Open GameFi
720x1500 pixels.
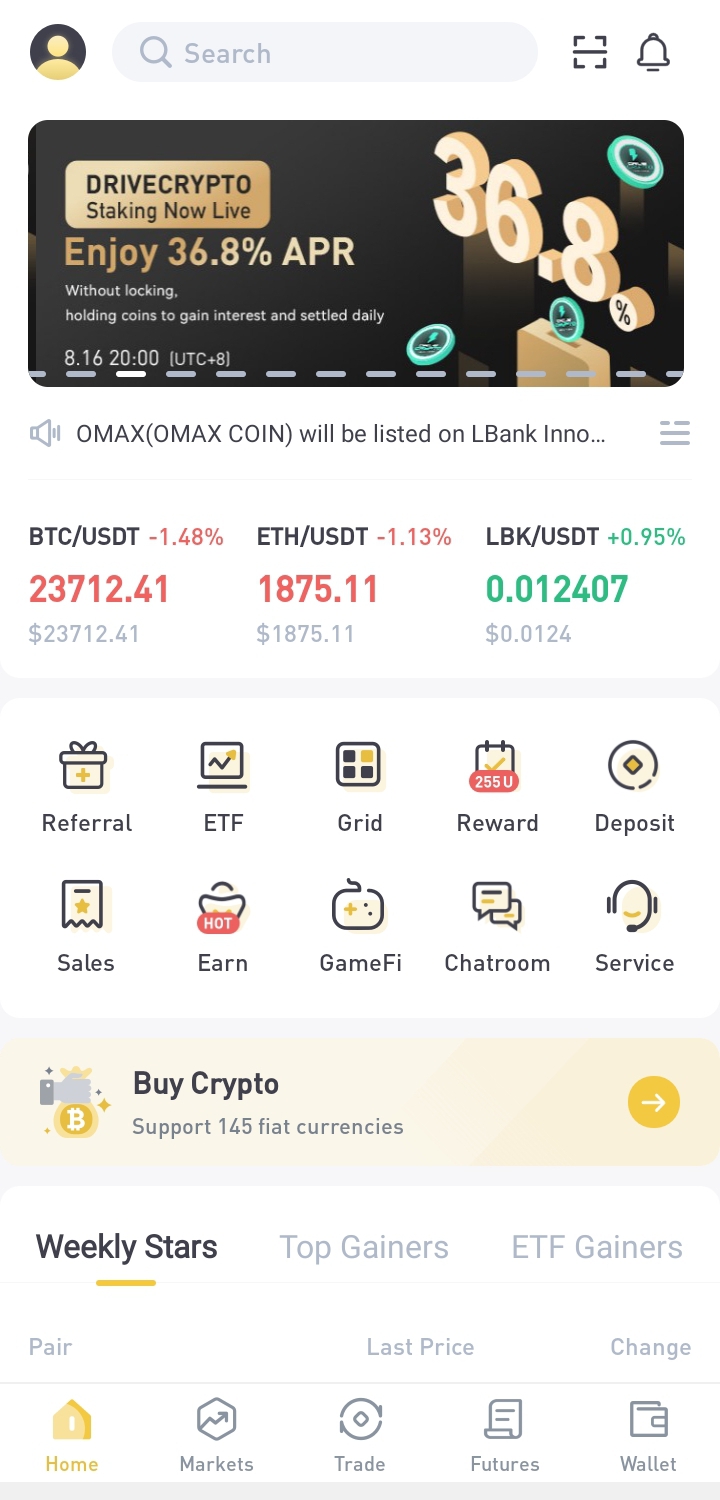click(360, 928)
